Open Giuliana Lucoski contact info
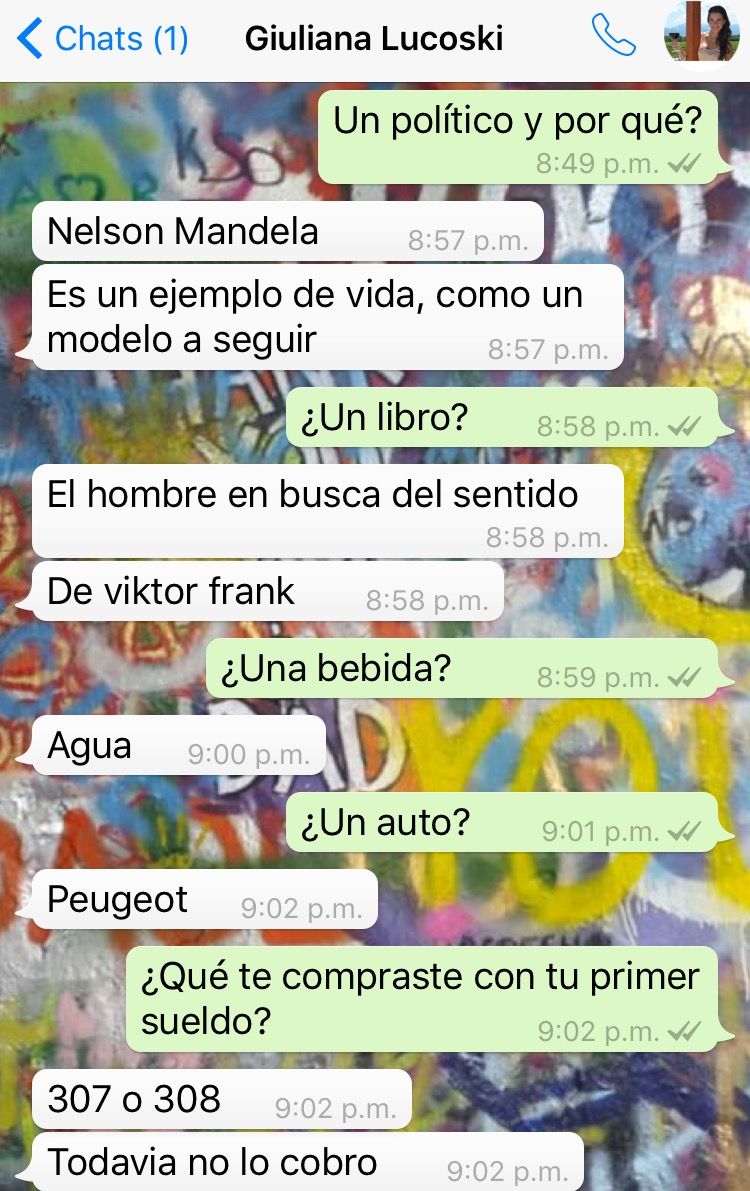This screenshot has height=1191, width=750. (x=373, y=39)
